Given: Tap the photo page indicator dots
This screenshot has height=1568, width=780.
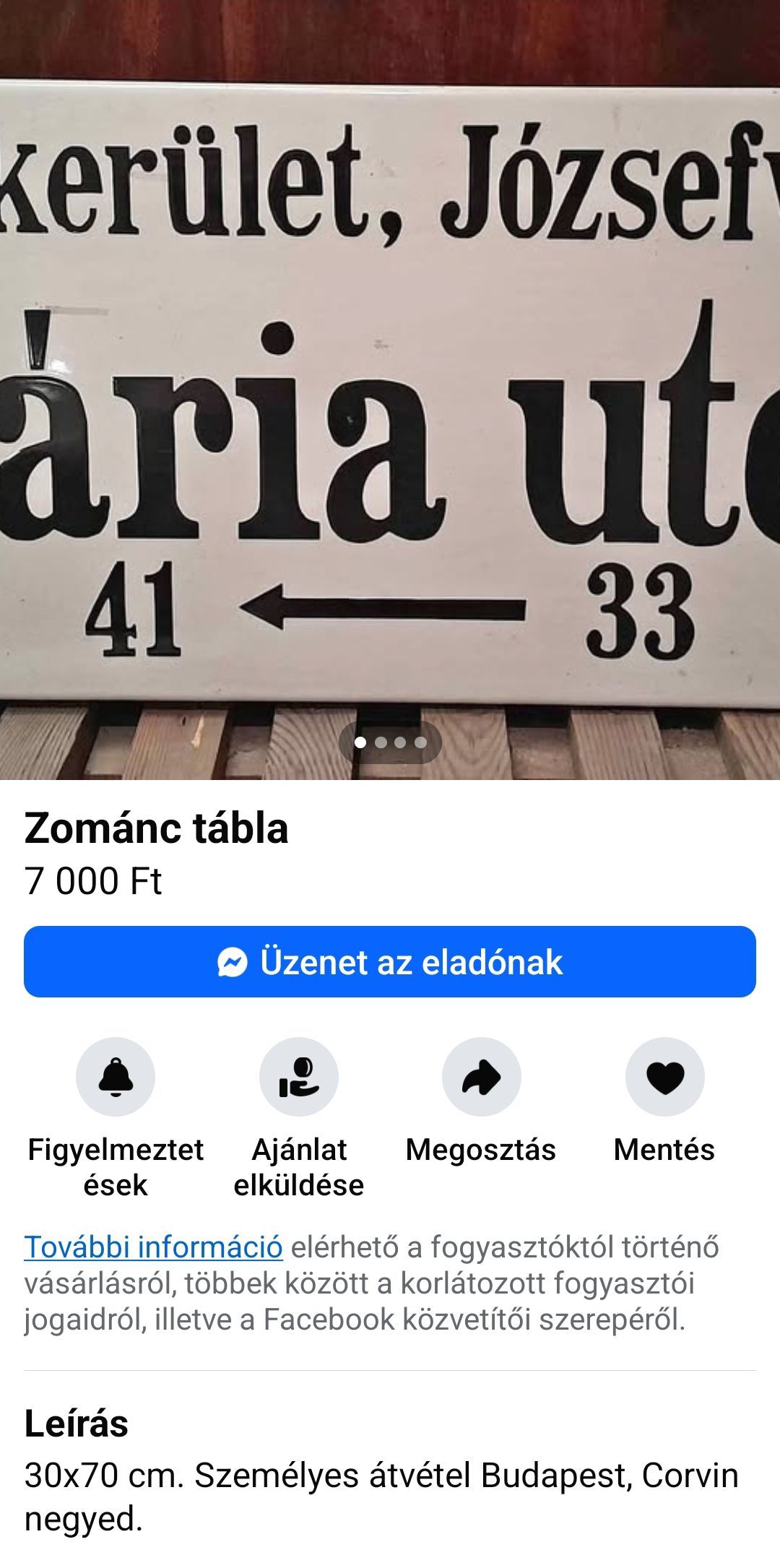Looking at the screenshot, I should tap(390, 742).
